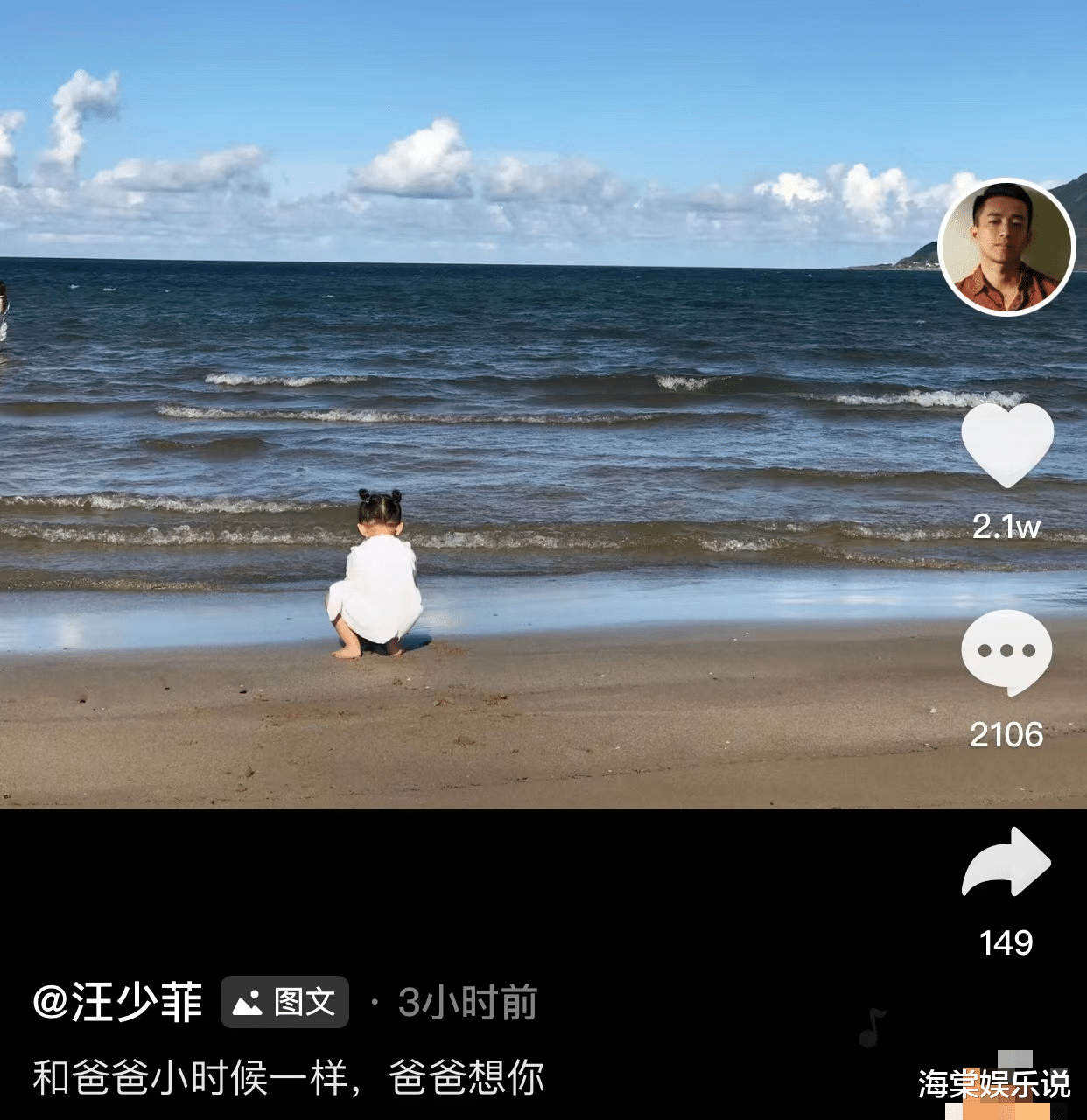Open the timestamp 3小时前 entry

(x=466, y=1004)
